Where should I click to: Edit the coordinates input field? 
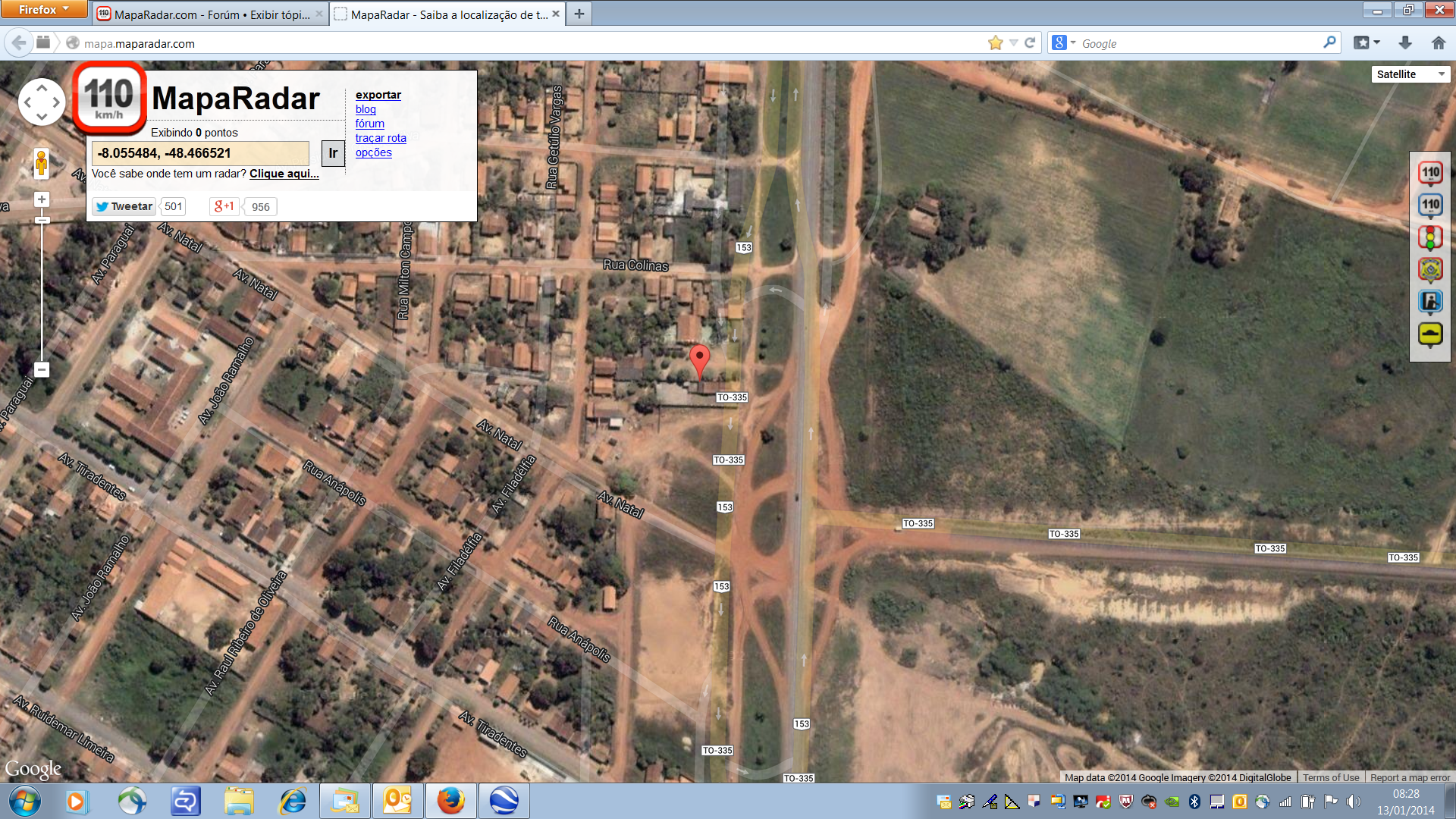(200, 153)
